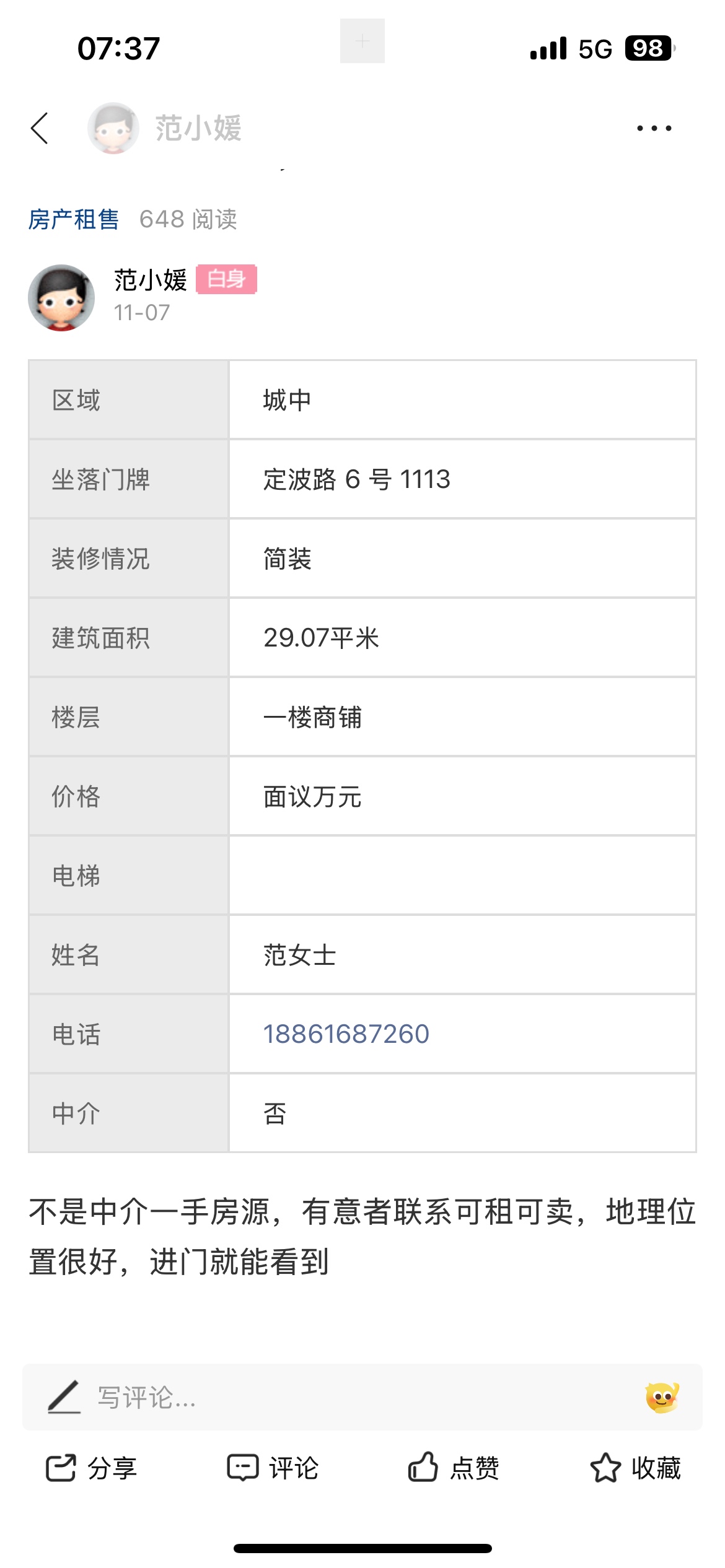The height and width of the screenshot is (1568, 725).
Task: Open 范小媛's header profile name
Action: coord(198,128)
